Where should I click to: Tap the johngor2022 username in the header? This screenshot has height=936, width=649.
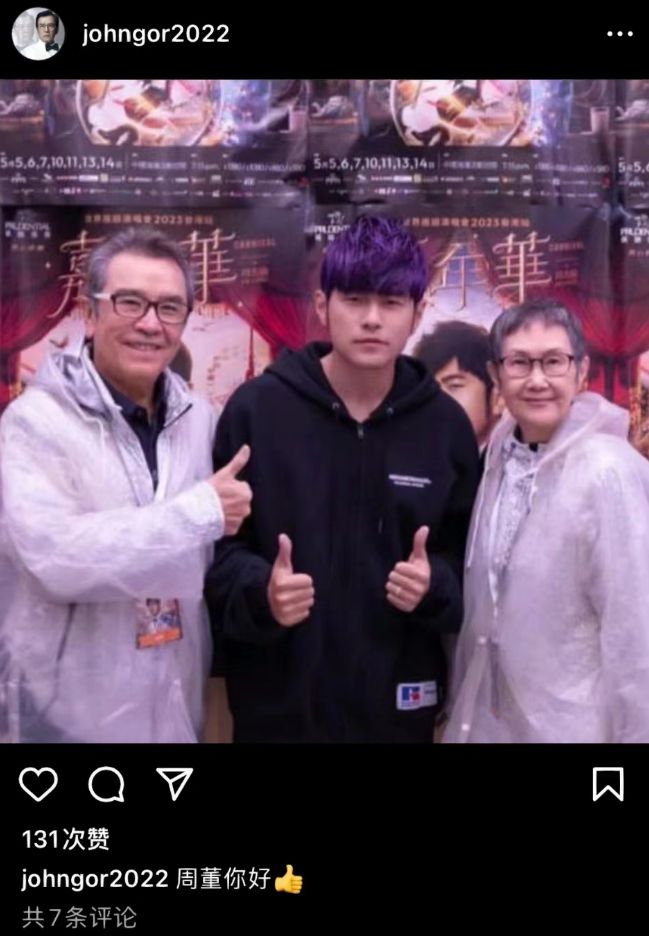click(x=156, y=34)
